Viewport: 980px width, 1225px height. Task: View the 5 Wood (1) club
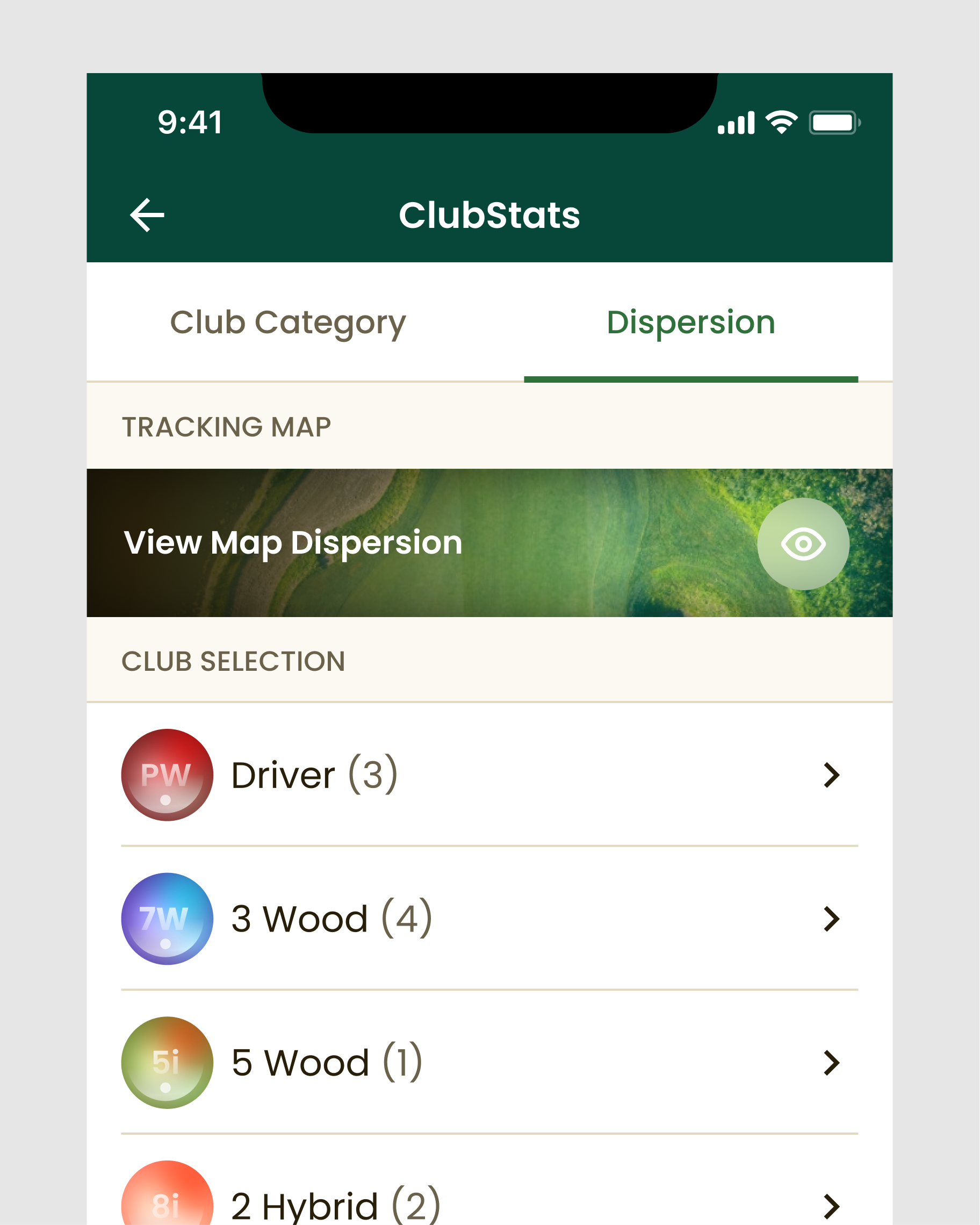[488, 1063]
